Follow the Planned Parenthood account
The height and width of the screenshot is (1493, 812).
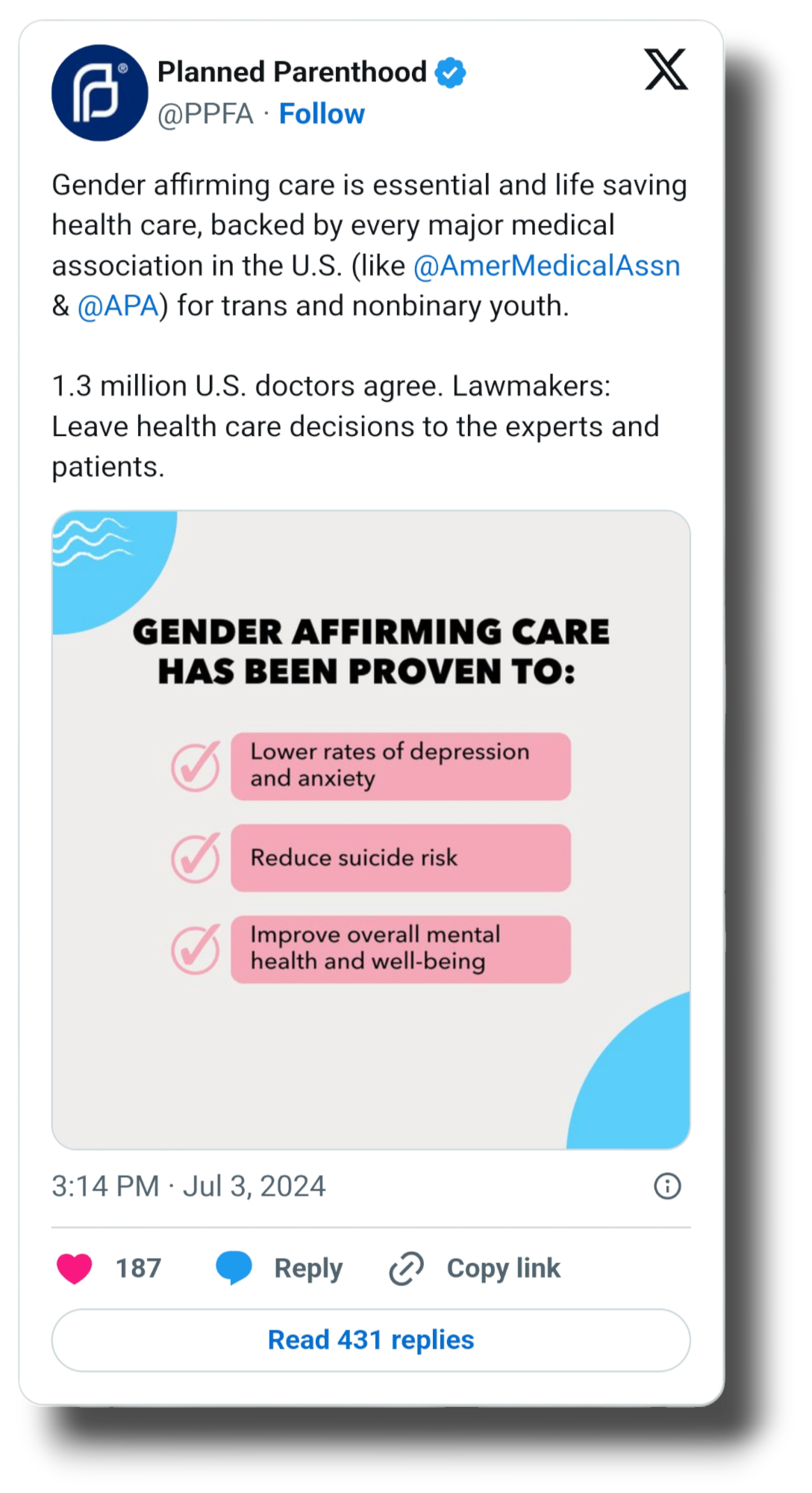(322, 114)
